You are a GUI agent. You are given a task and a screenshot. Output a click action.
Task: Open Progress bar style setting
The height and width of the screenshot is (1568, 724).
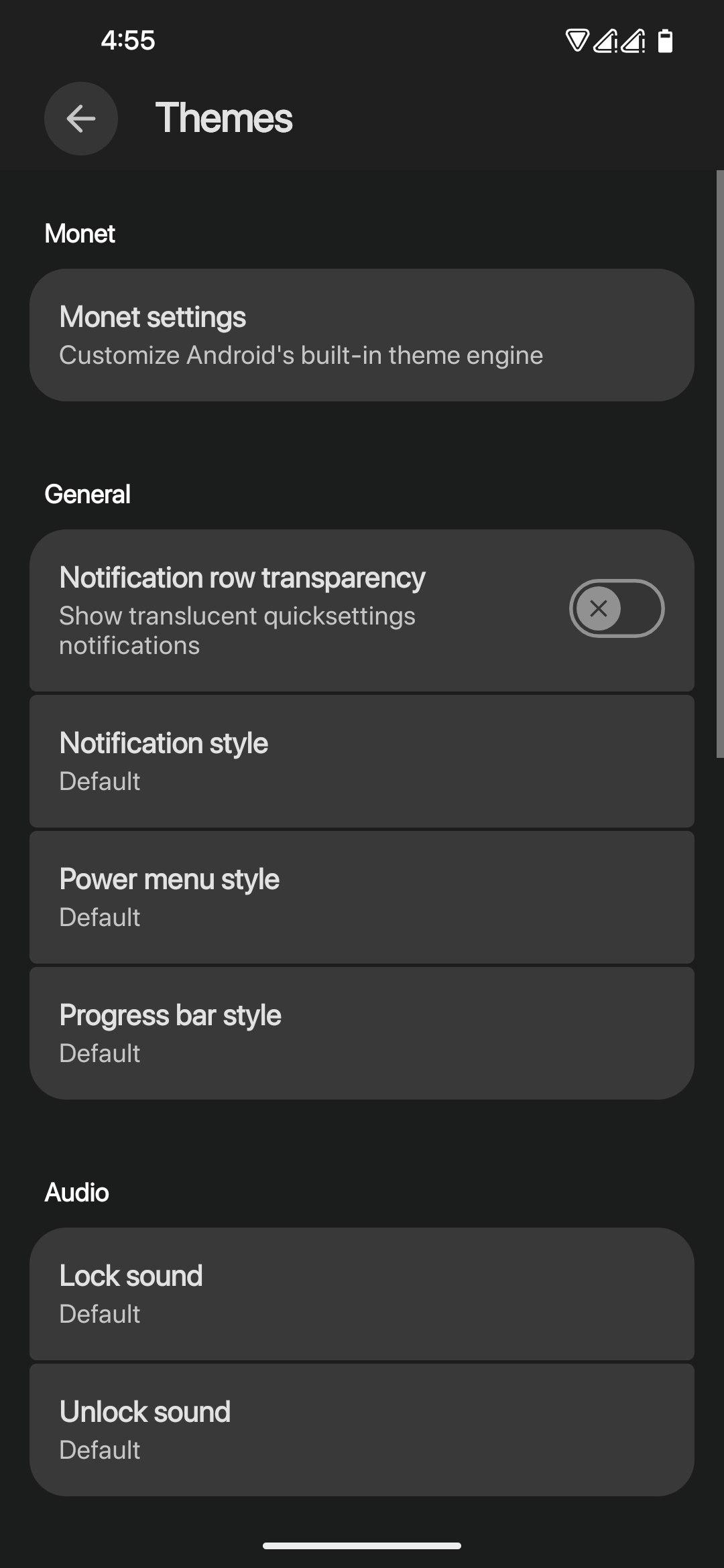tap(362, 1033)
